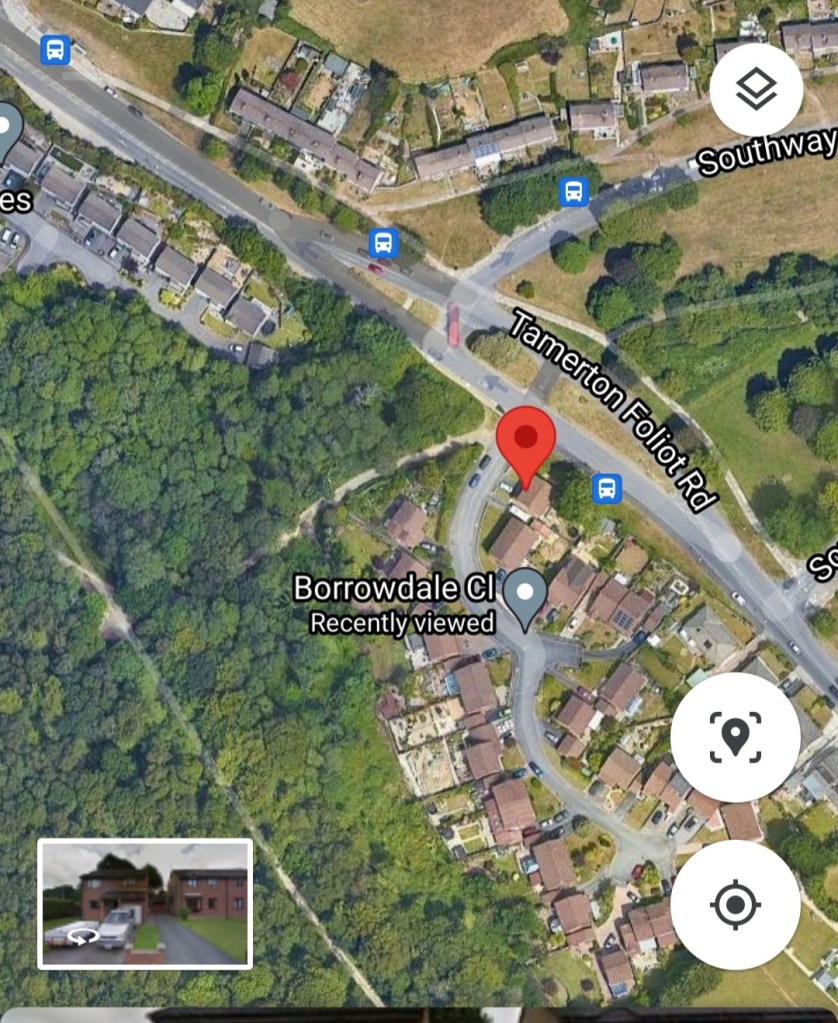Launch Live View location scanner

pos(735,737)
